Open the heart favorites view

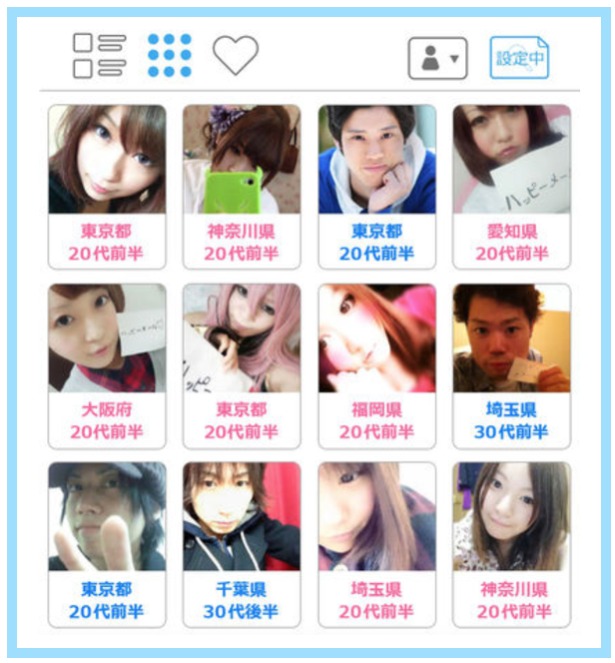point(235,55)
